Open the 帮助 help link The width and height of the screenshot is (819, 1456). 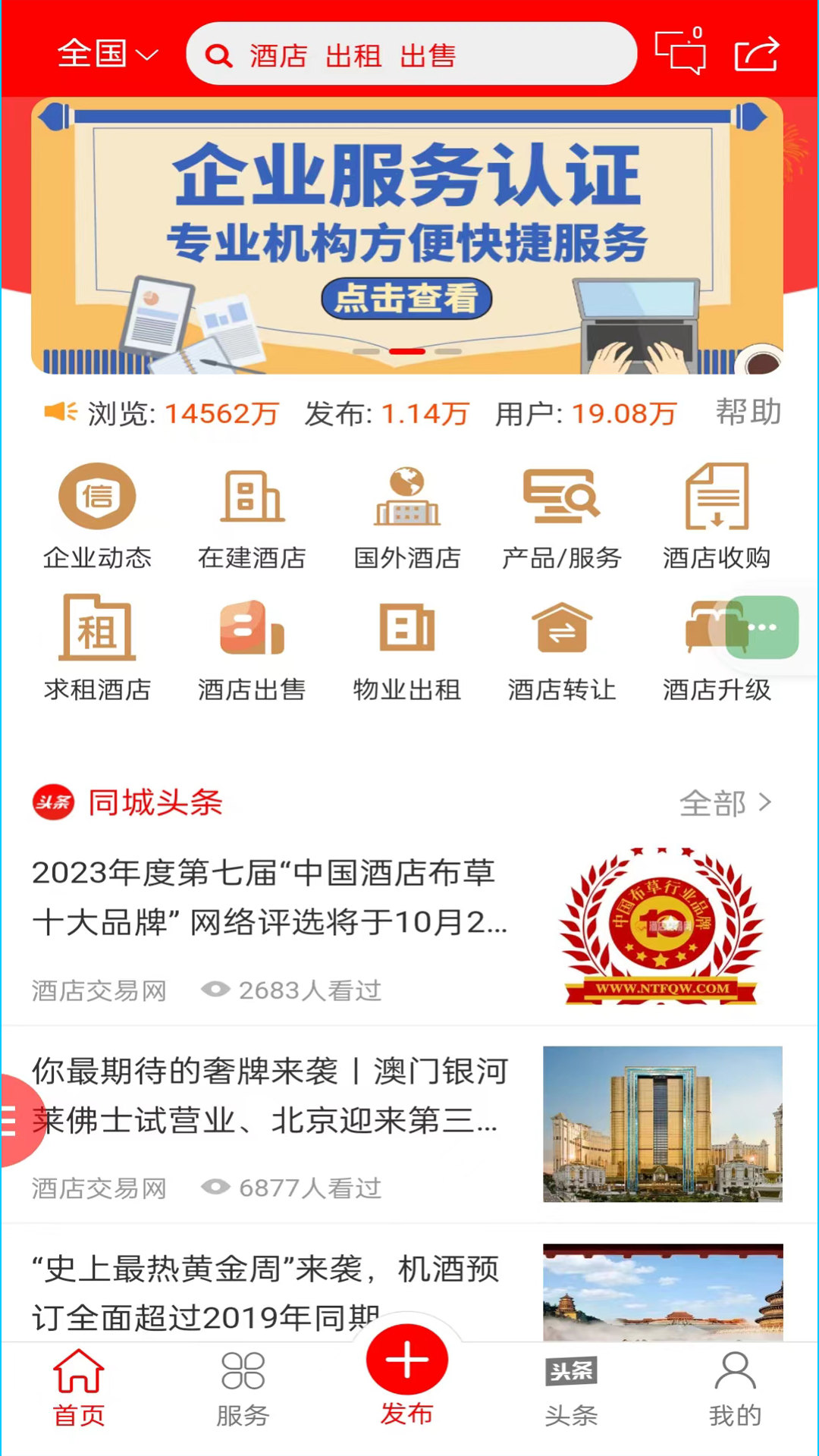tap(748, 412)
